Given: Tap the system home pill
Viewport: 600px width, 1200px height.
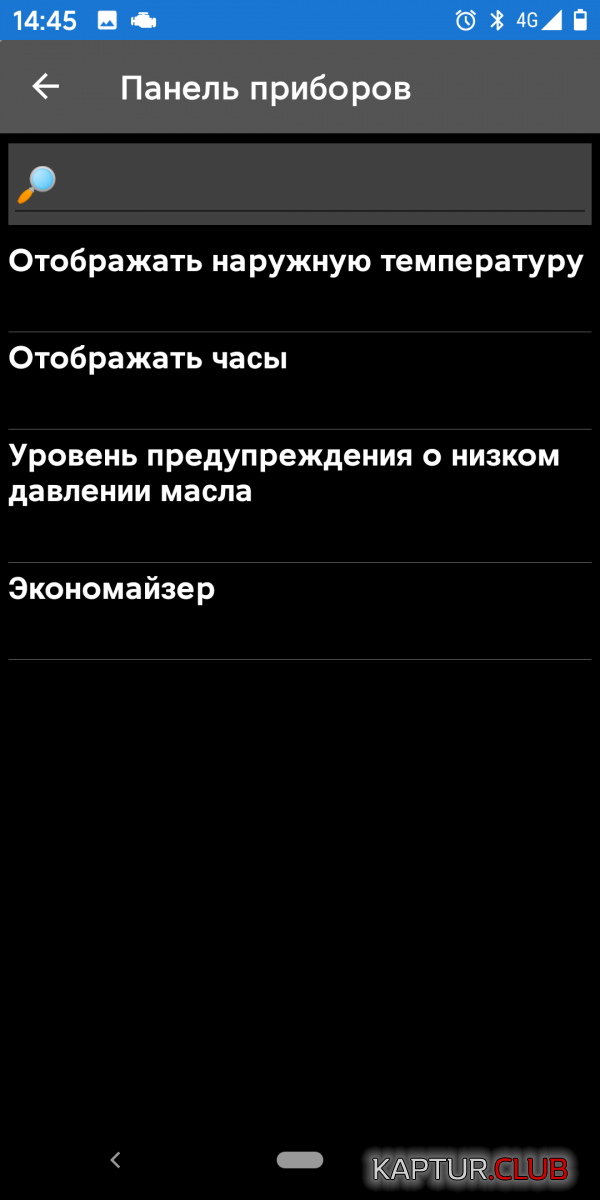Looking at the screenshot, I should click(x=300, y=1160).
